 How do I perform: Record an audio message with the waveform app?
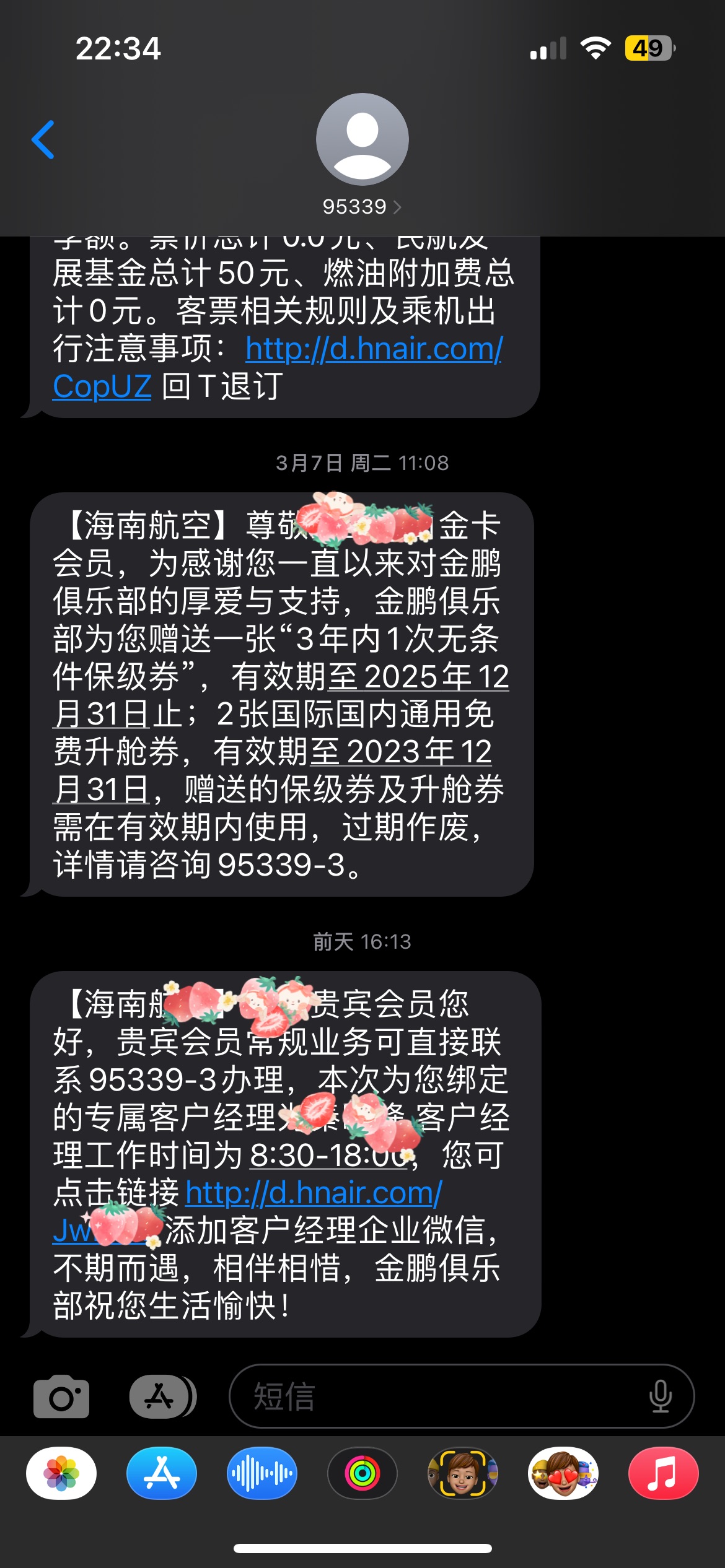262,1473
